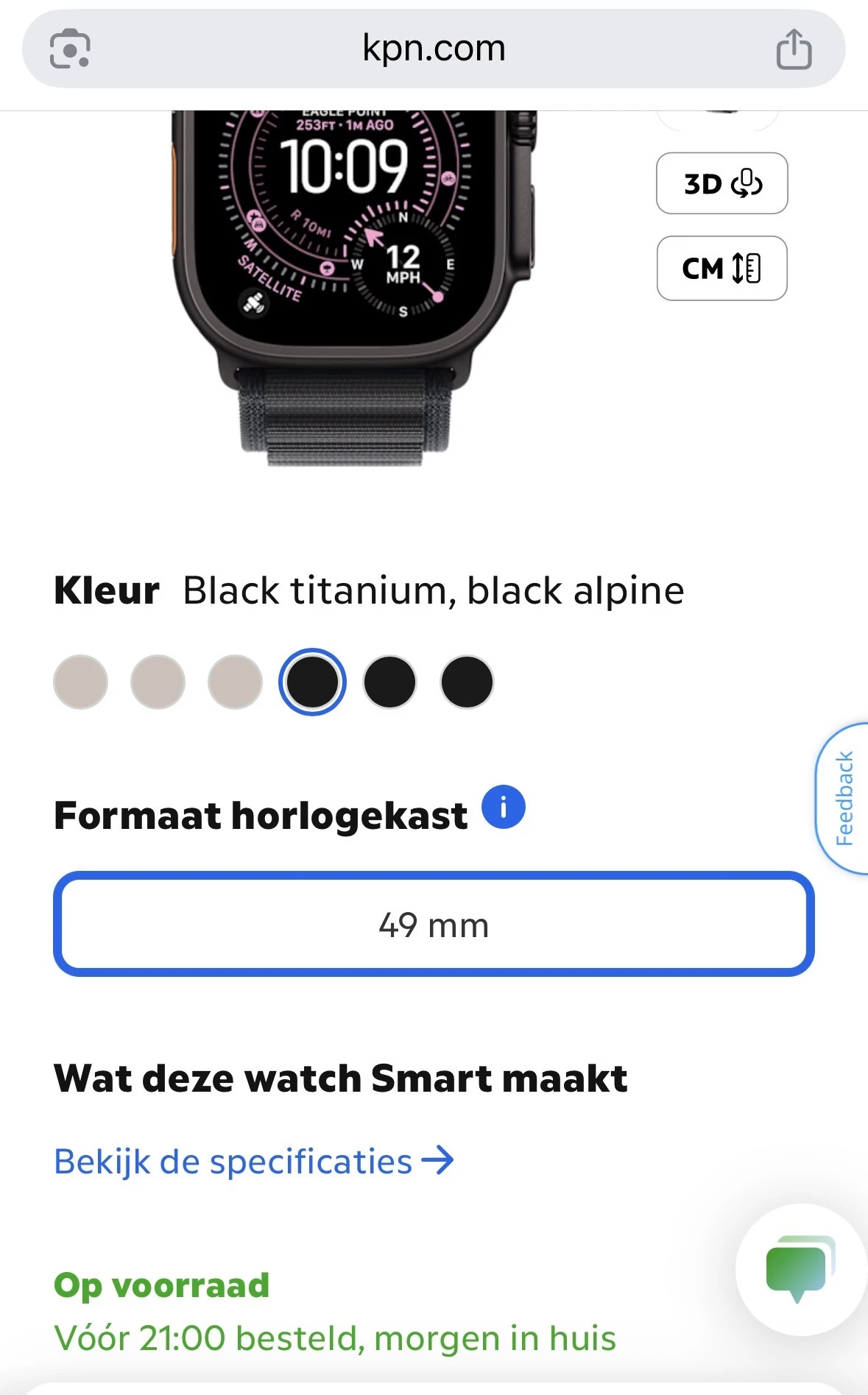Open the CM size comparison view
868x1395 pixels.
tap(721, 268)
